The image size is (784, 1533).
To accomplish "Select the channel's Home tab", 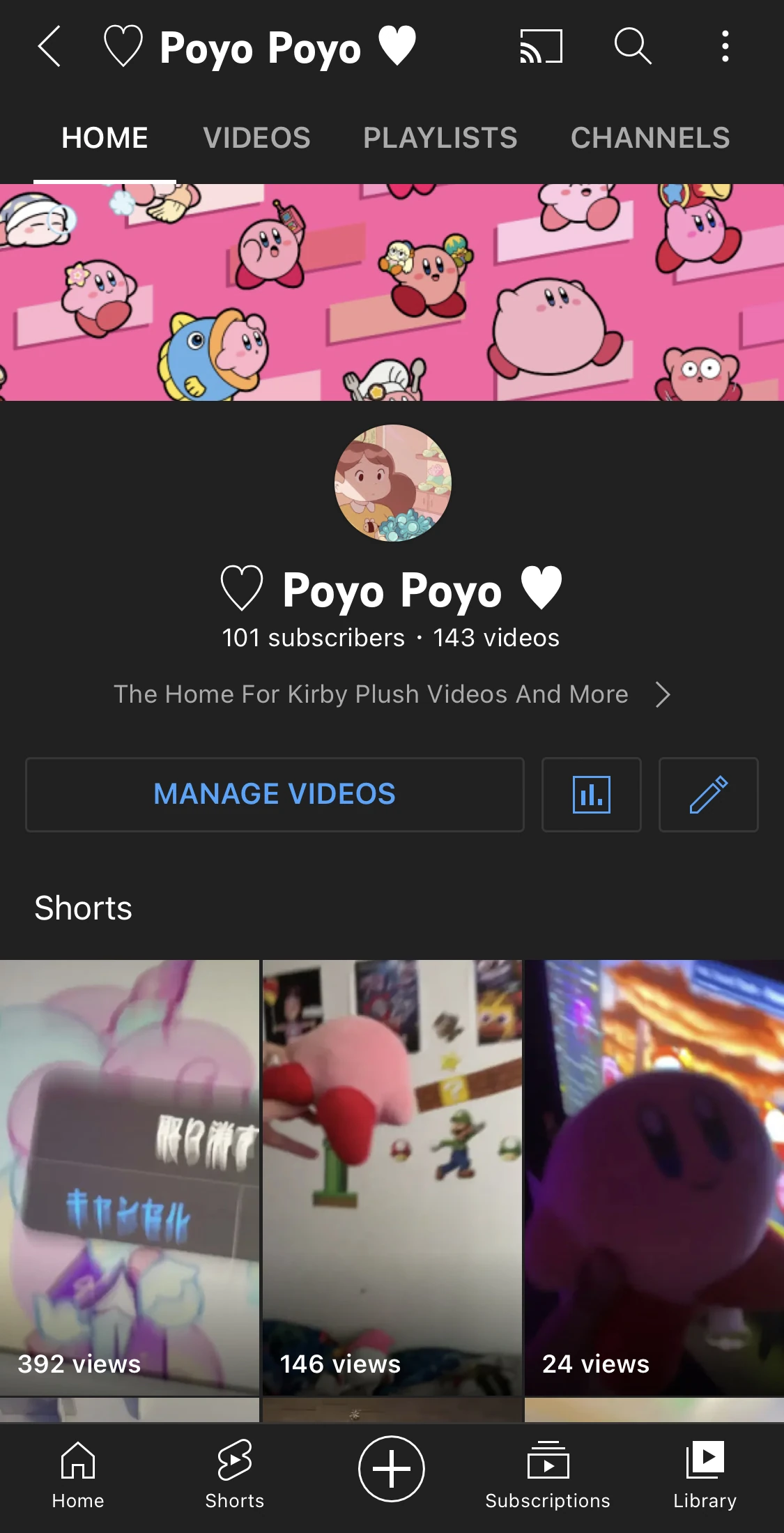I will click(x=105, y=138).
